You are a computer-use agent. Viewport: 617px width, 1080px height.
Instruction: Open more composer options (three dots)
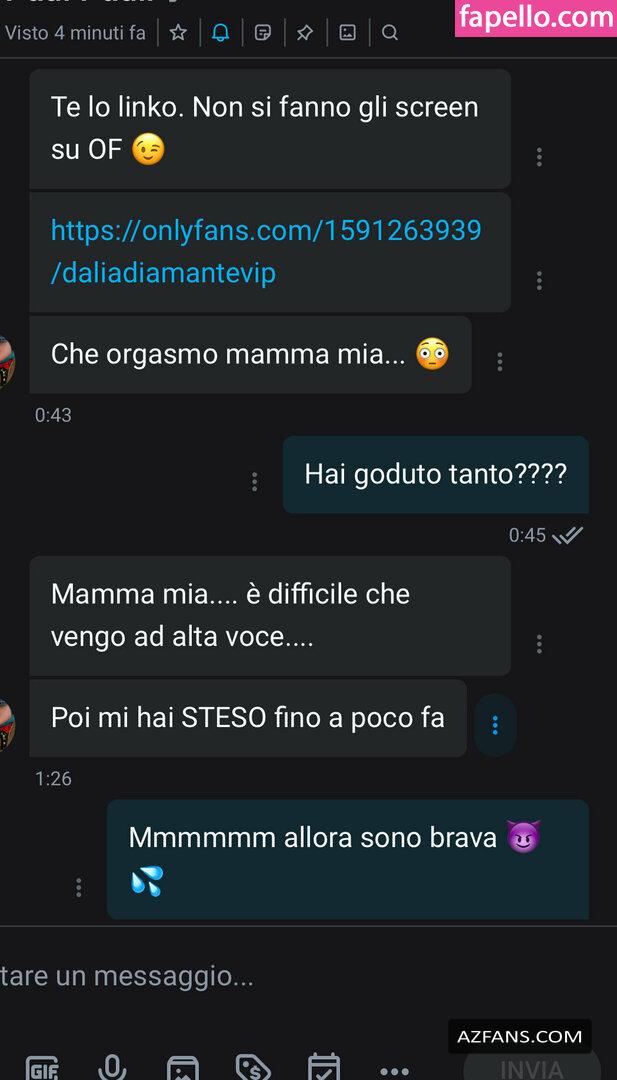pyautogui.click(x=395, y=1072)
